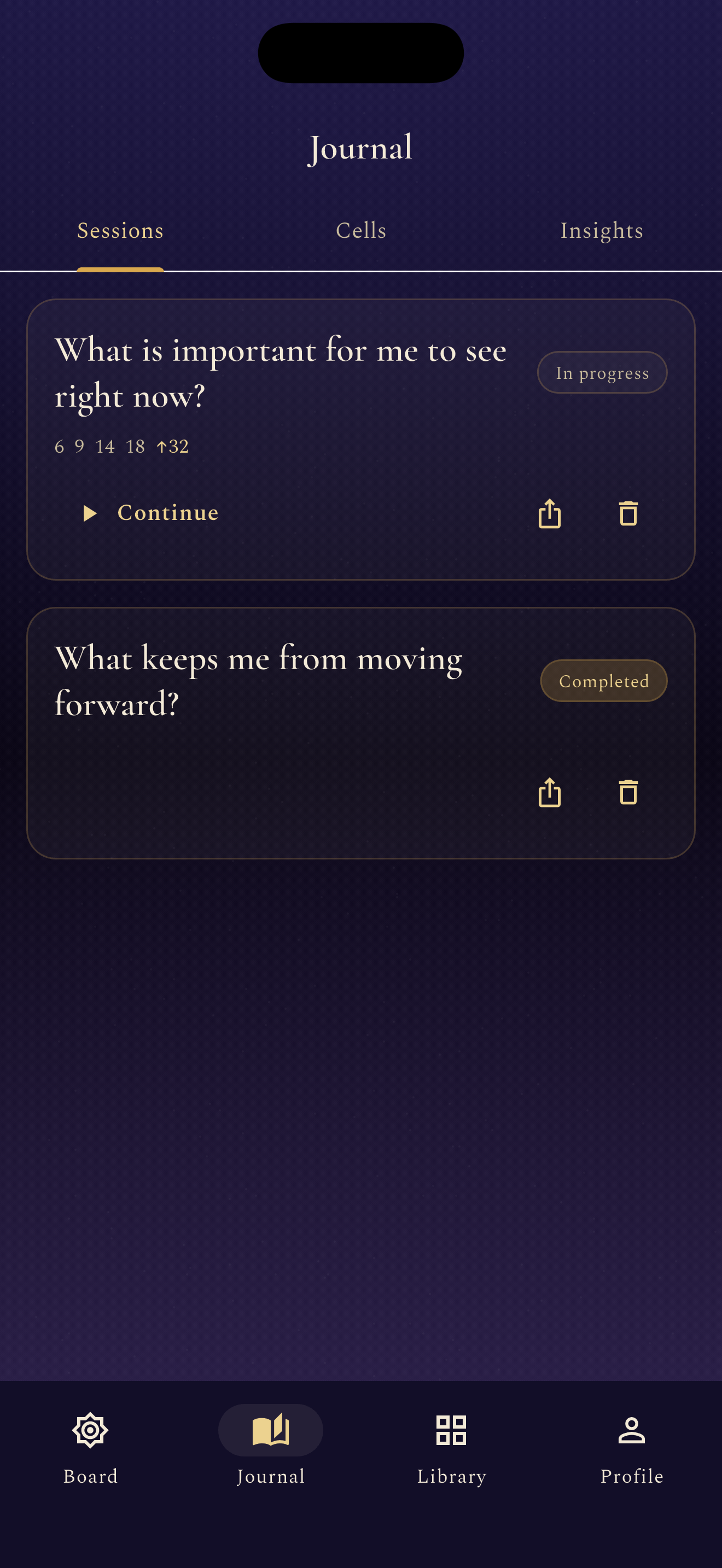
Task: Share the 'What is important' session
Action: coord(550,514)
